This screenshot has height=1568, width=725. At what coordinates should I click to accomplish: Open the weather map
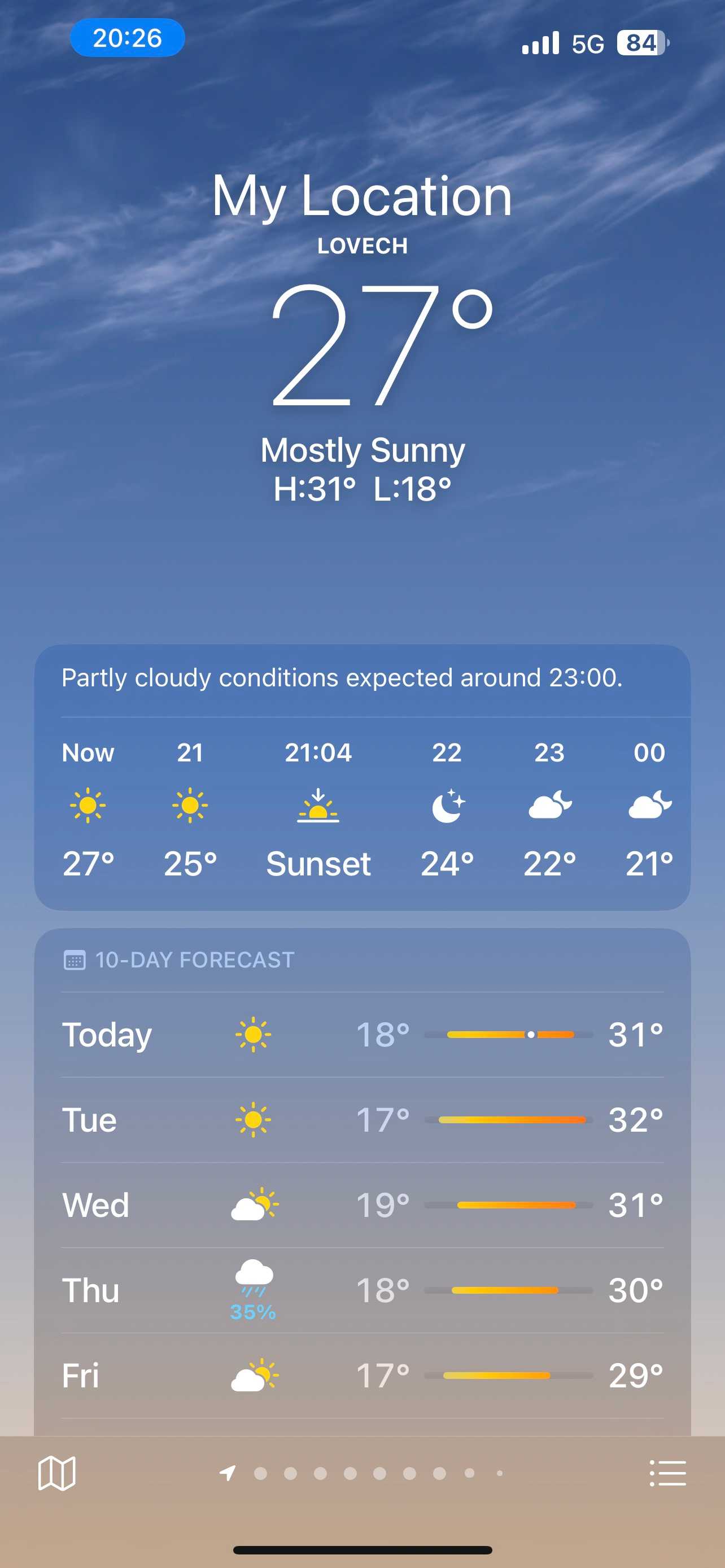click(x=56, y=1474)
